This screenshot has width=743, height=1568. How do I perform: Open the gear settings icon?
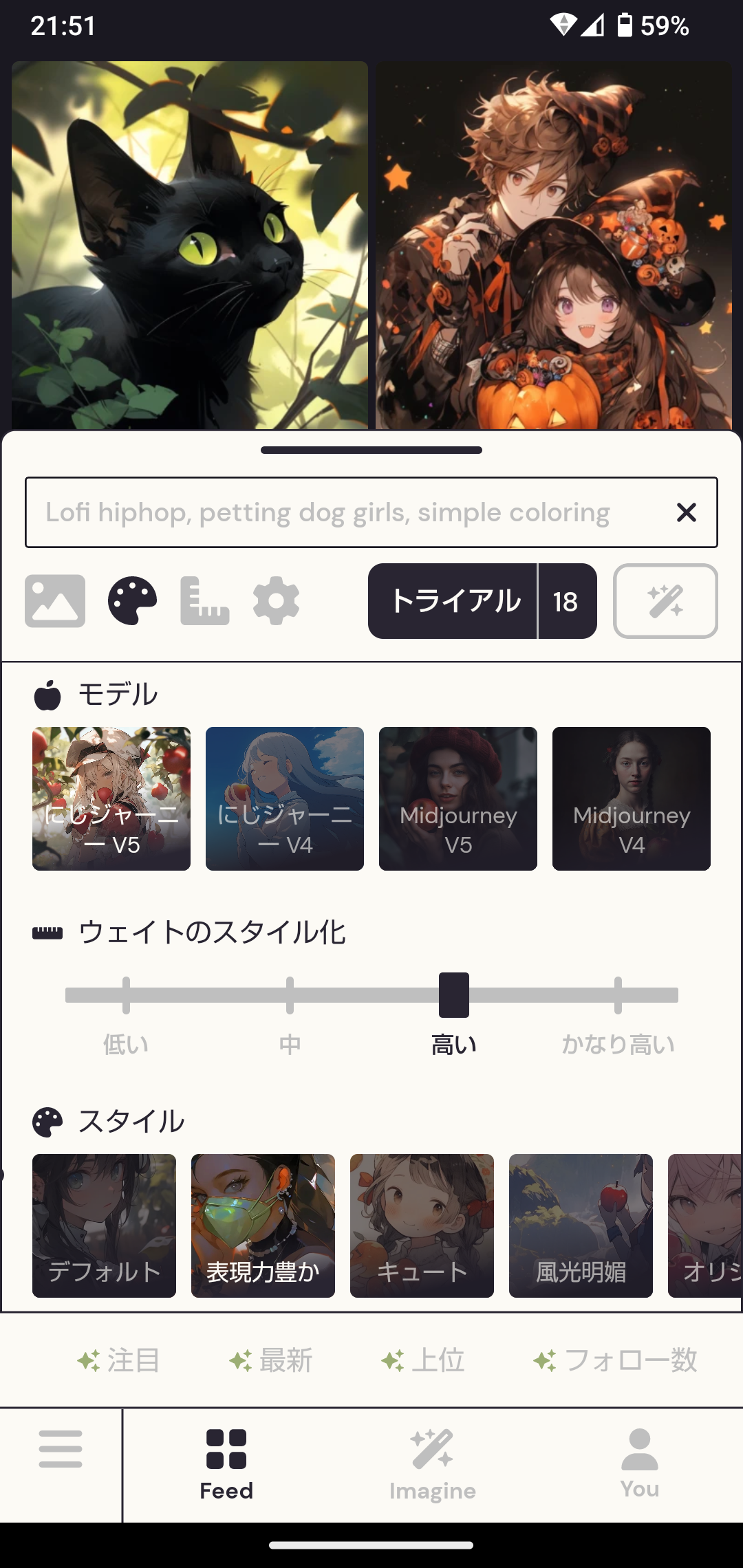pyautogui.click(x=276, y=601)
